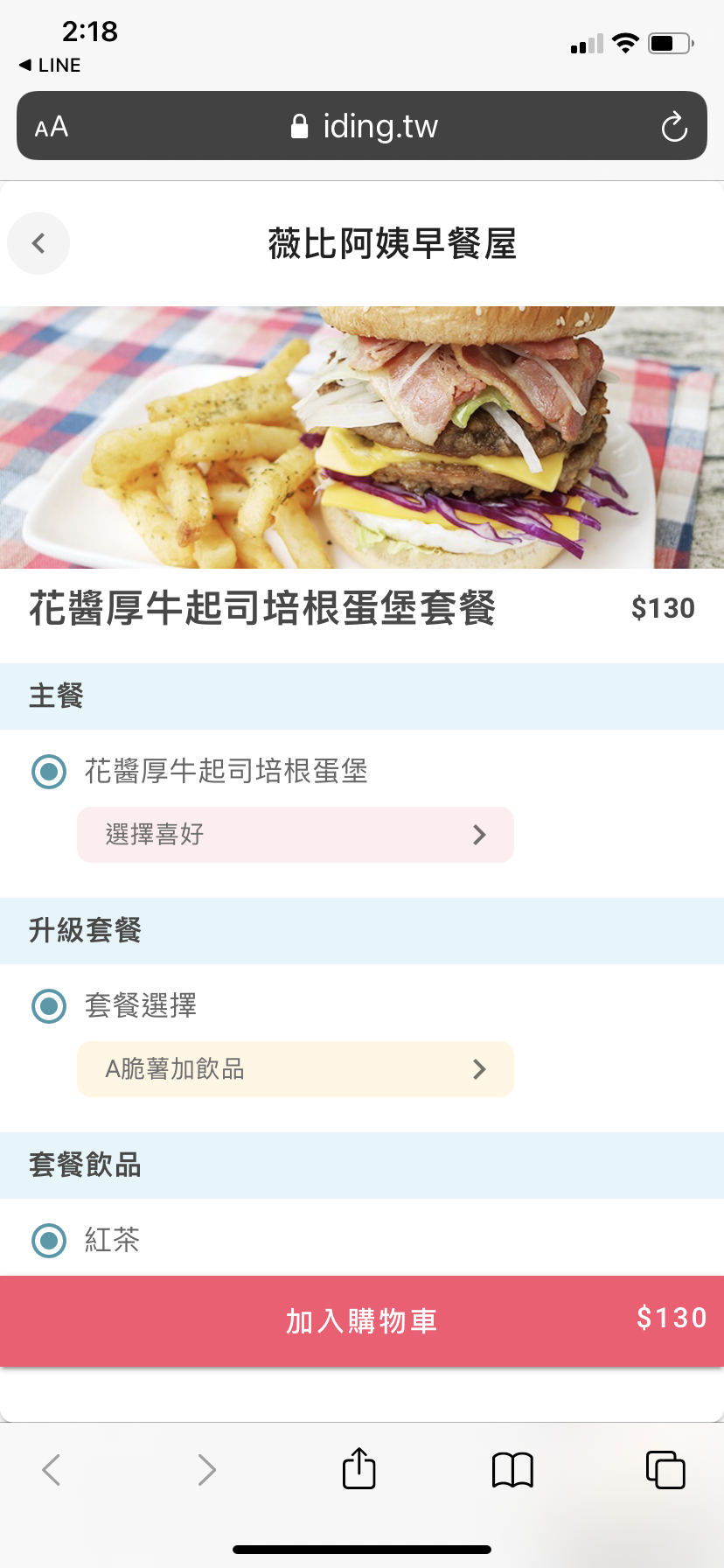Go back from the 薇比阿姨早餐屋 page
The height and width of the screenshot is (1568, 724).
[38, 243]
